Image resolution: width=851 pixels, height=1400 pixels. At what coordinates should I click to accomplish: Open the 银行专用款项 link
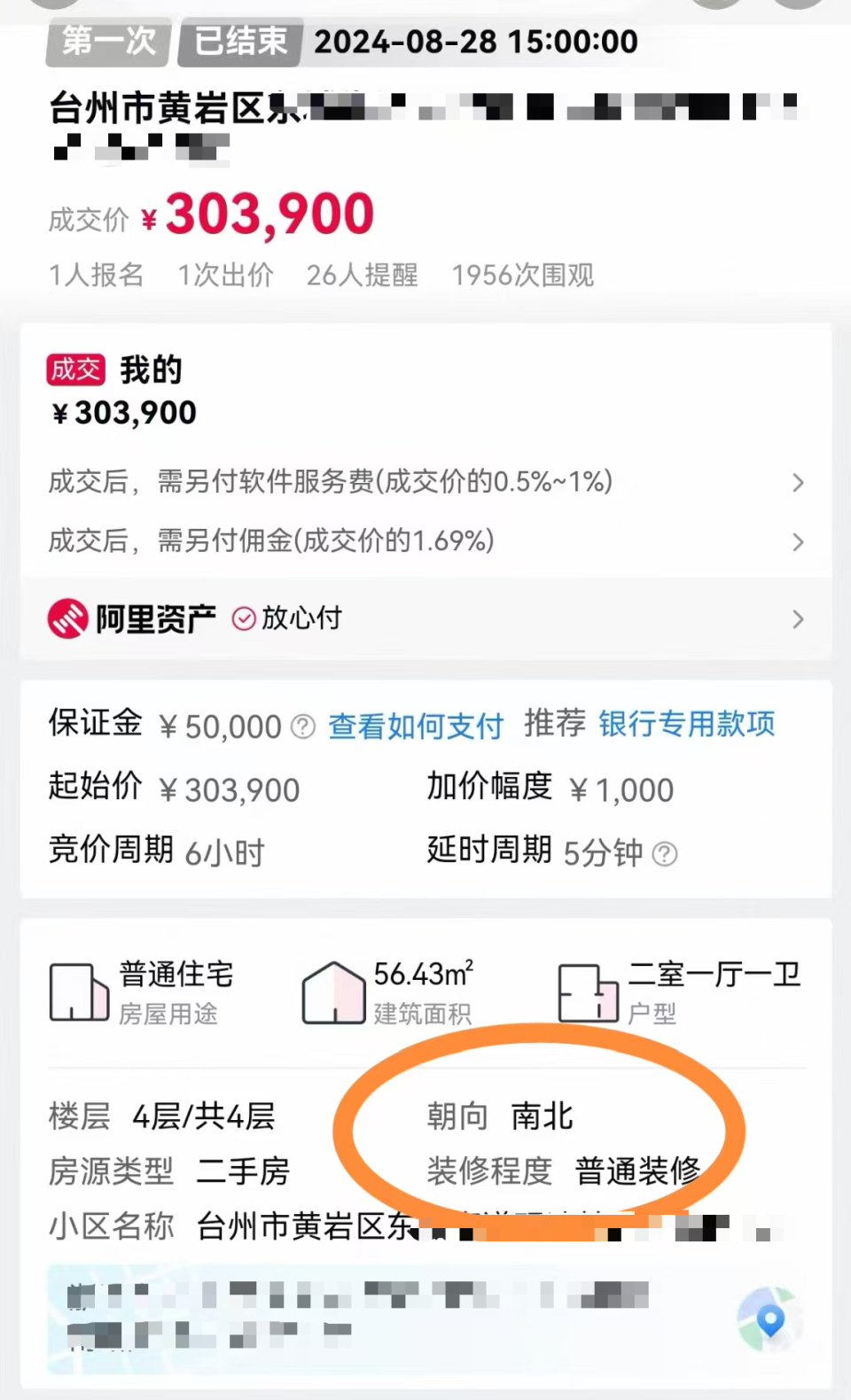tap(687, 724)
